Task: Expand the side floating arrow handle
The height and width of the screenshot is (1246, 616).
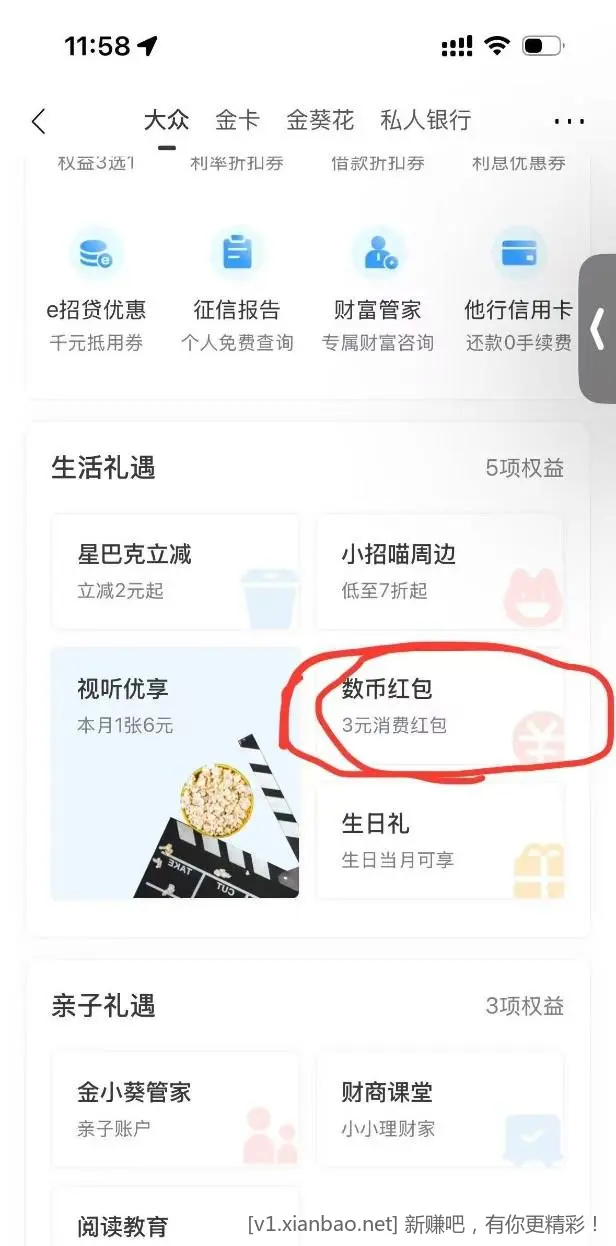Action: (x=598, y=329)
